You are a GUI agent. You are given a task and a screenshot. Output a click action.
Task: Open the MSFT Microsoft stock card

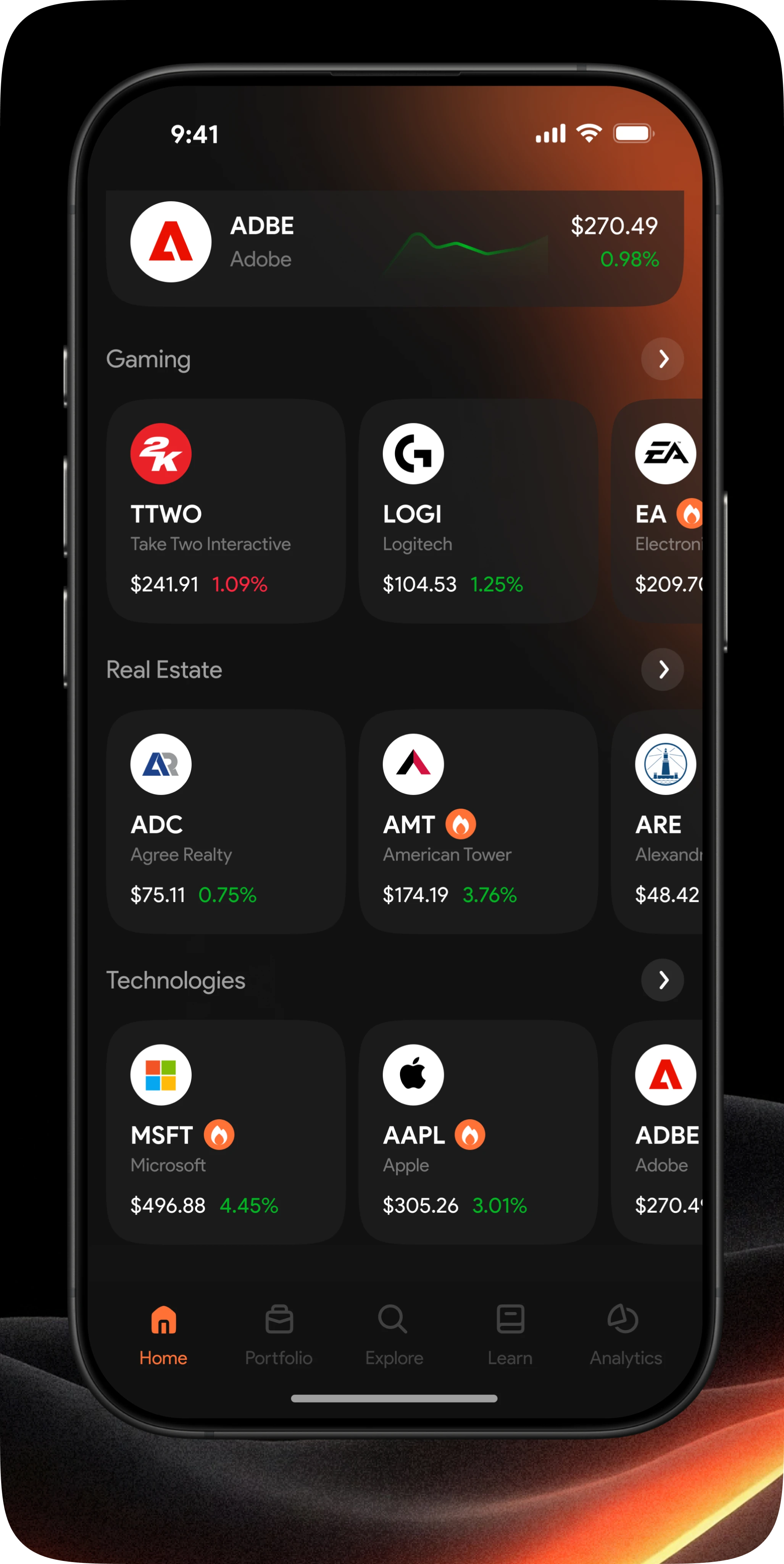(x=226, y=1132)
